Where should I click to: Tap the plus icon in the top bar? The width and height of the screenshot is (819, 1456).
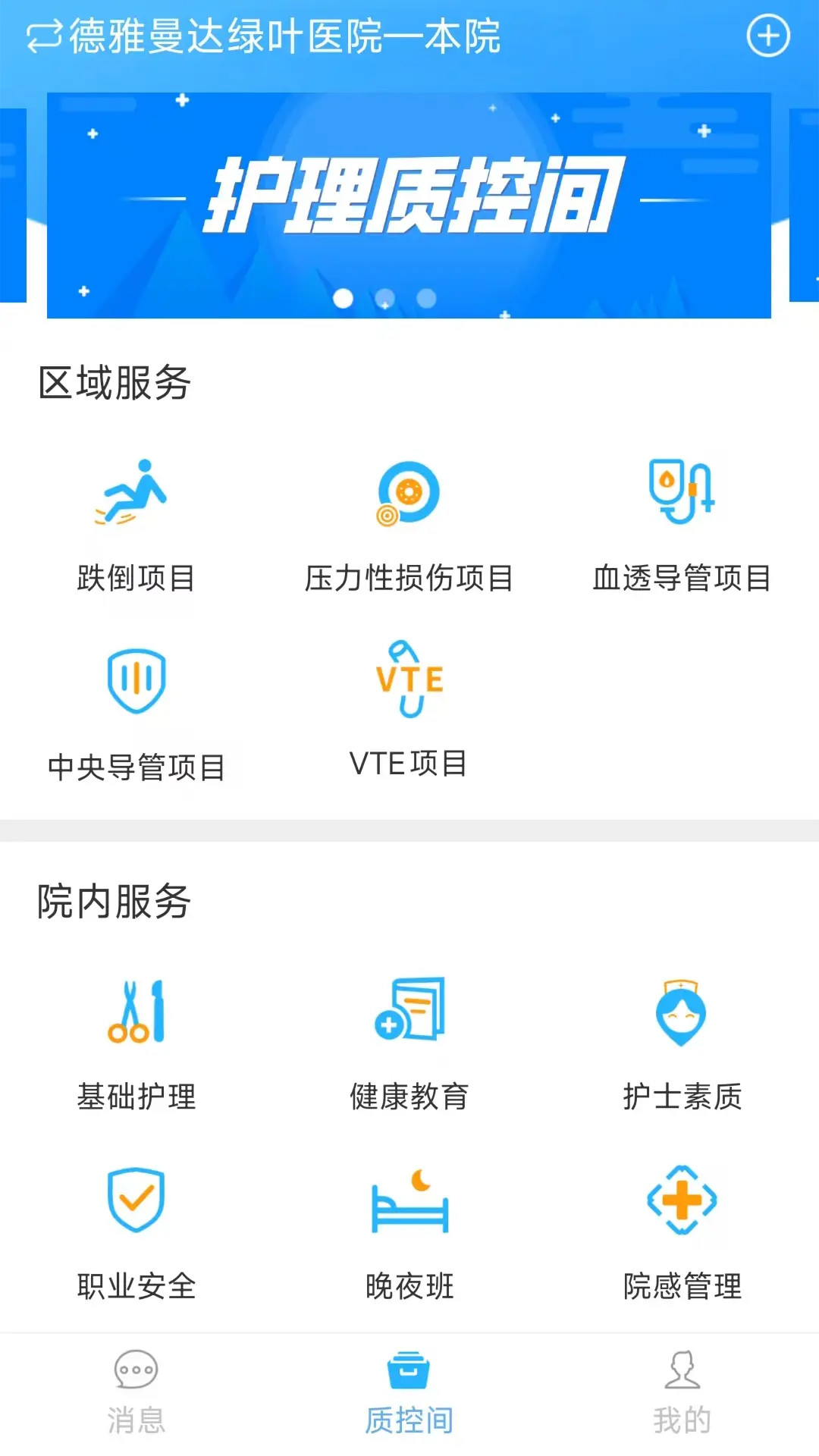pos(768,35)
